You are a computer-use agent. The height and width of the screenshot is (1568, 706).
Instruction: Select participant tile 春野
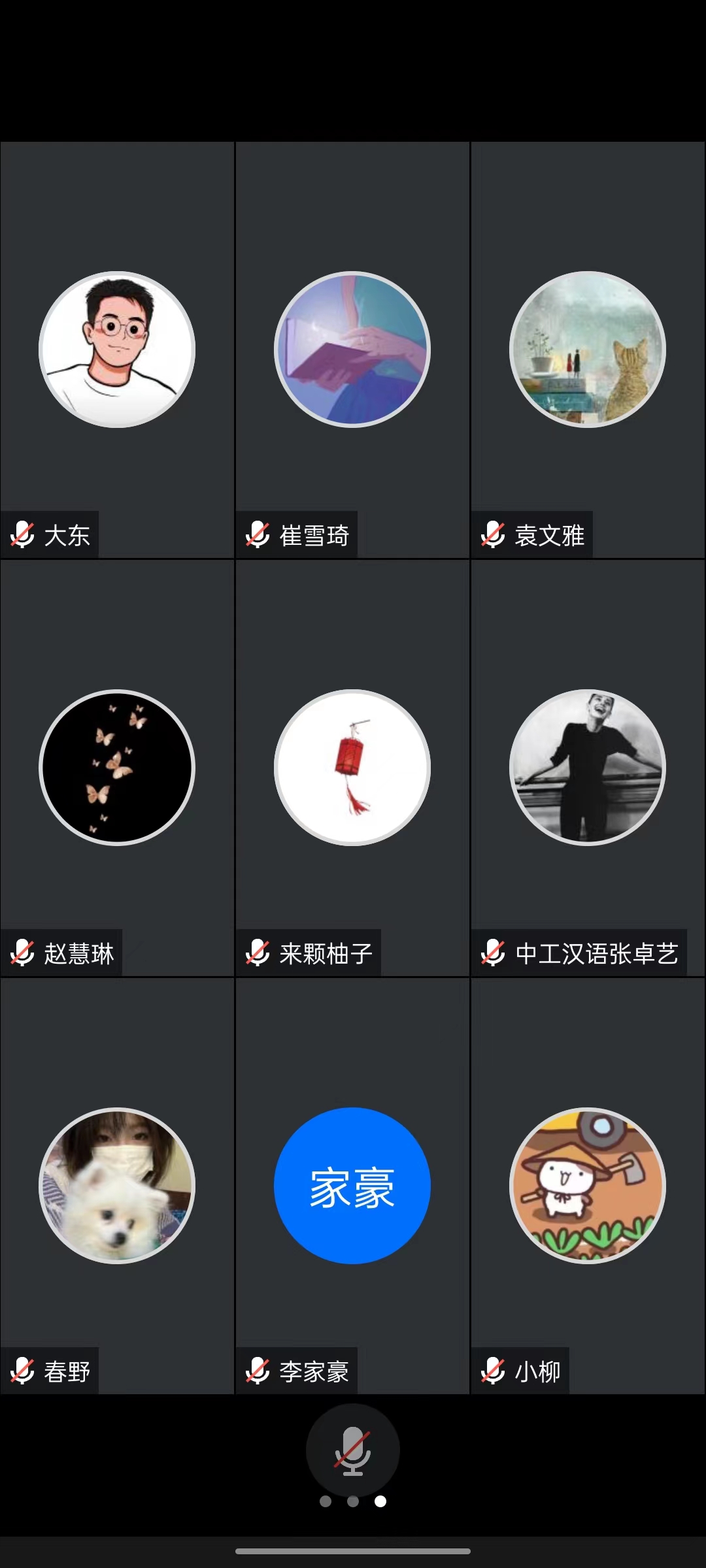point(117,1186)
